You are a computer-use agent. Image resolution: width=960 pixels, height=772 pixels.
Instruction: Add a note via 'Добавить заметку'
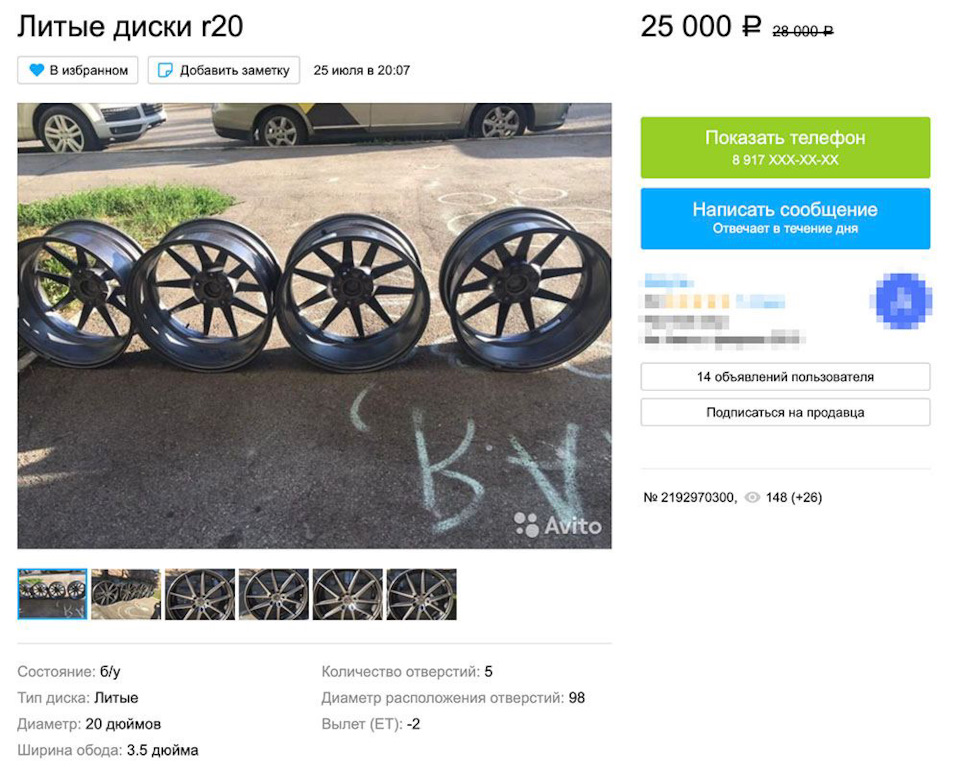point(224,70)
